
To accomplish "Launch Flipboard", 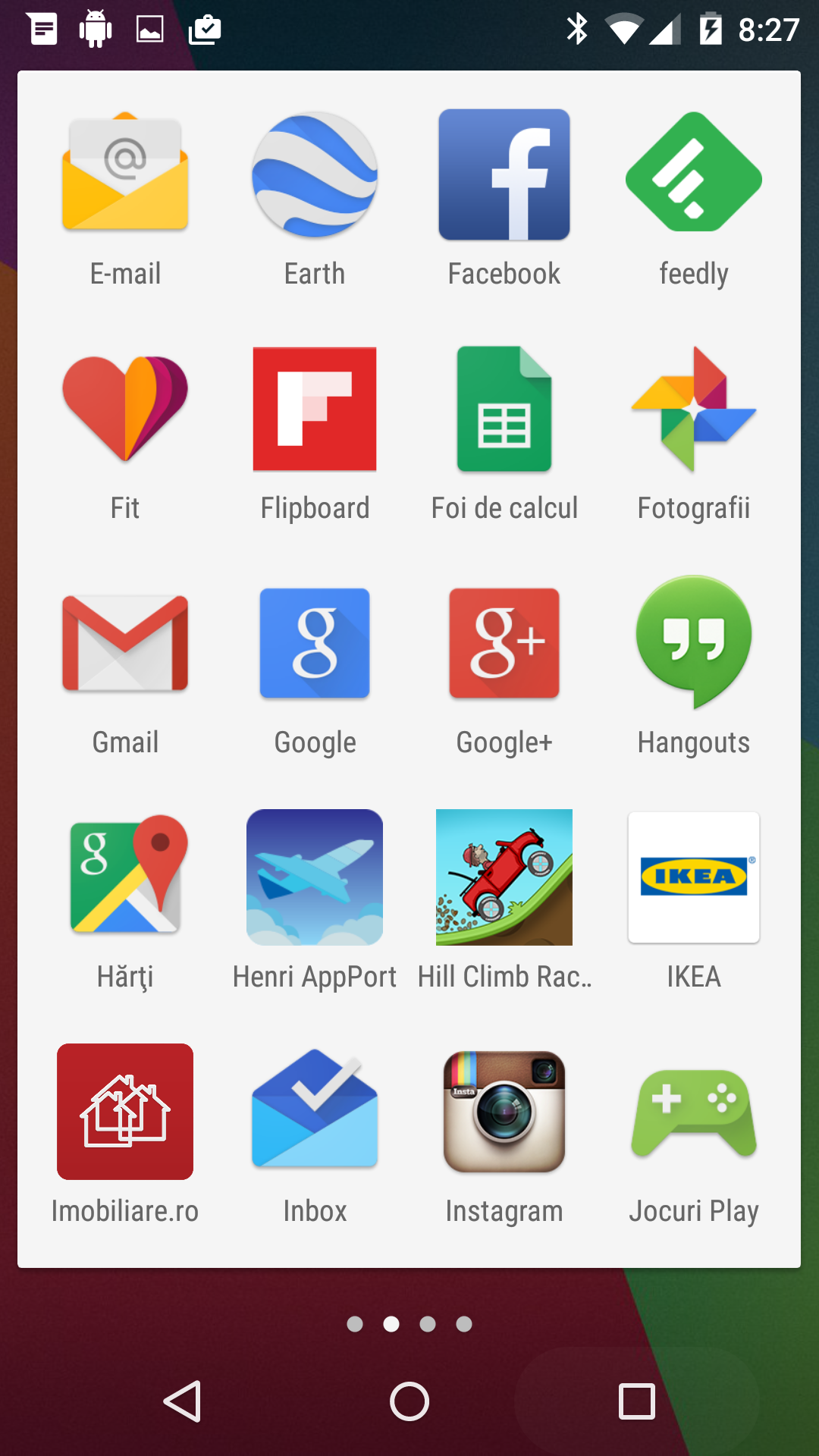I will 315,409.
